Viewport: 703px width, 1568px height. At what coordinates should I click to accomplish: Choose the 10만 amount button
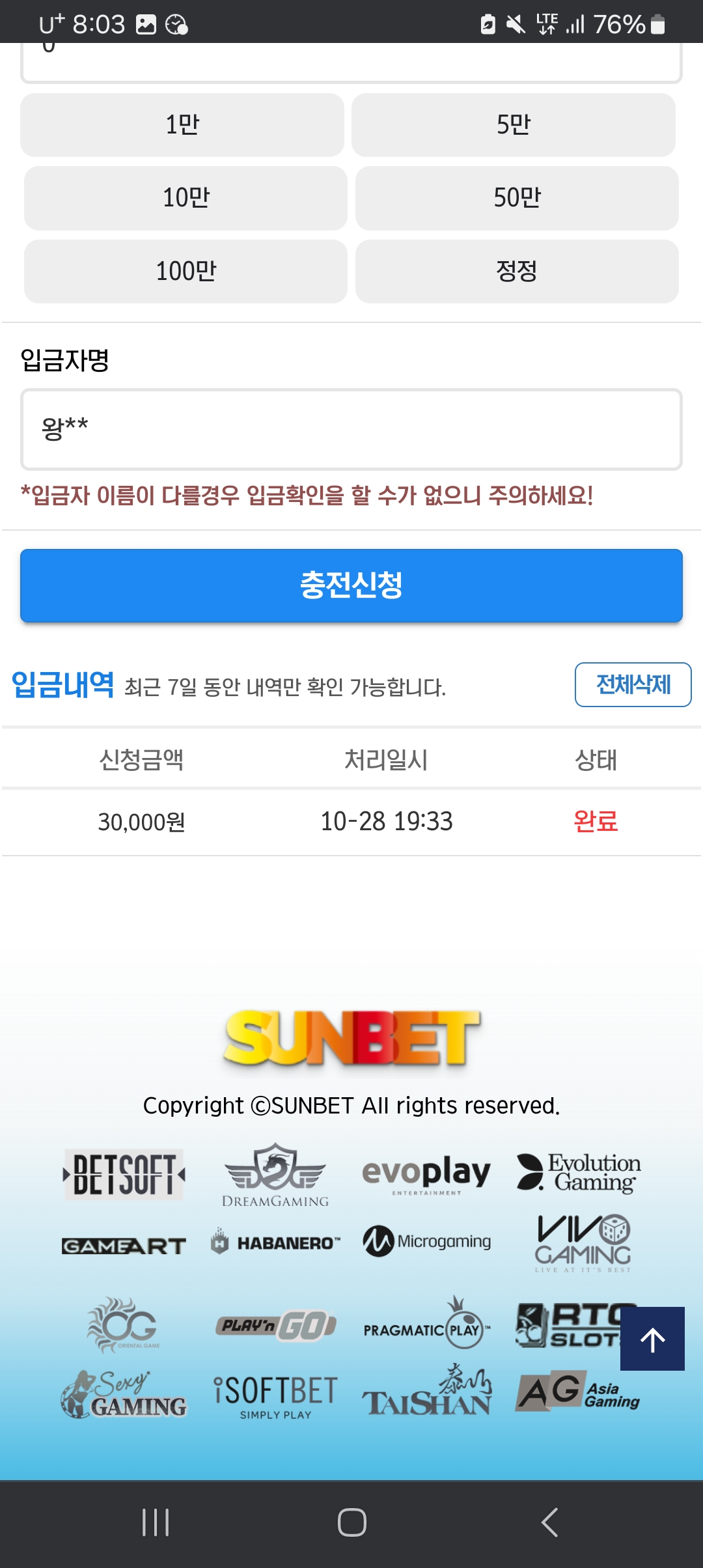(186, 198)
